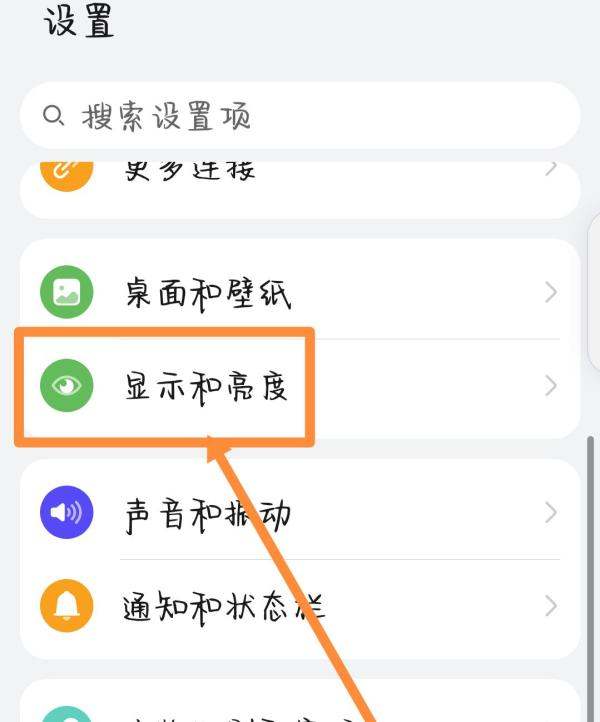Screen dimensions: 600x722
Task: Tap the 搜索设置项 search box
Action: (x=300, y=116)
